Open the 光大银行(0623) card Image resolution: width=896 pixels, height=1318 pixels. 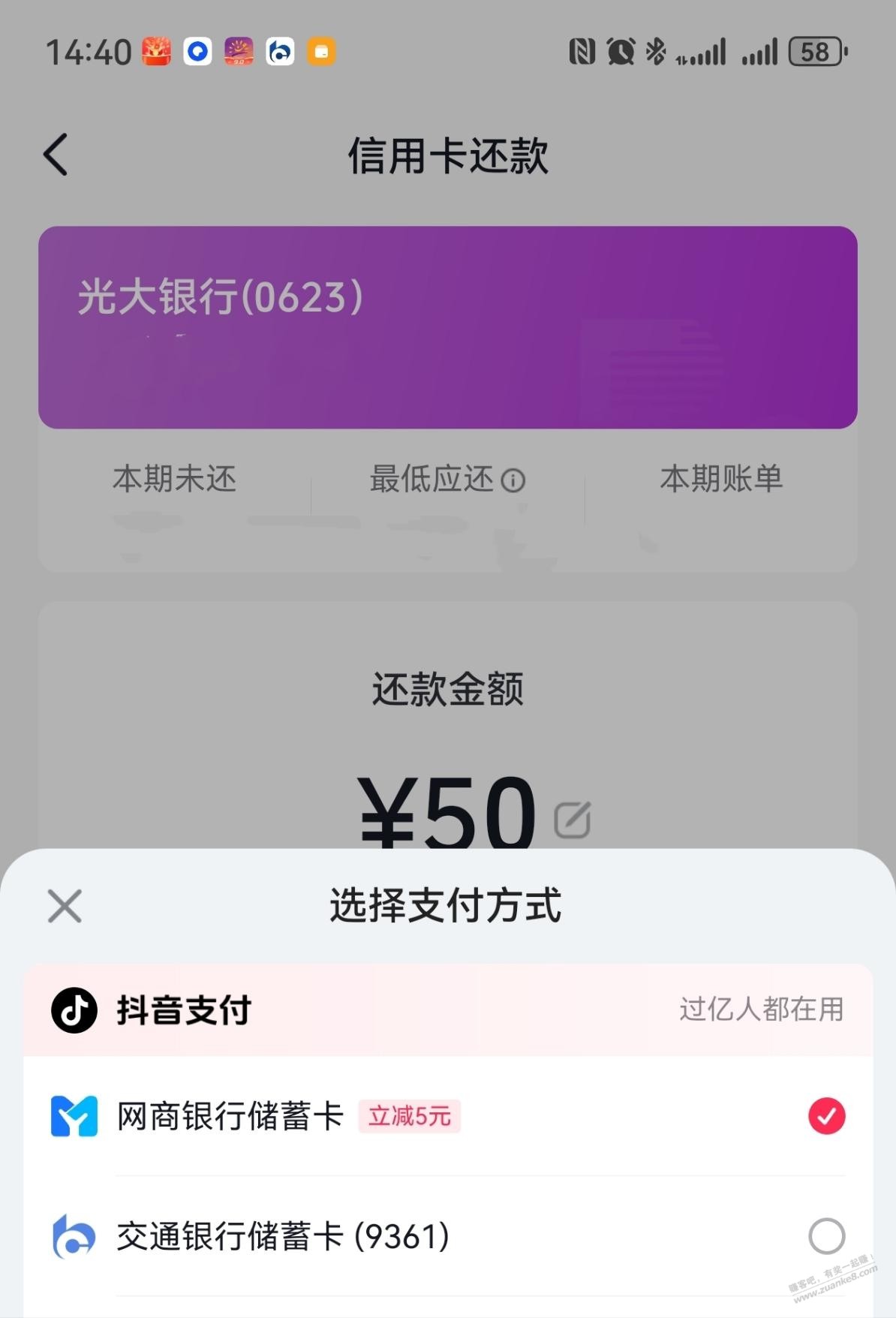[447, 327]
